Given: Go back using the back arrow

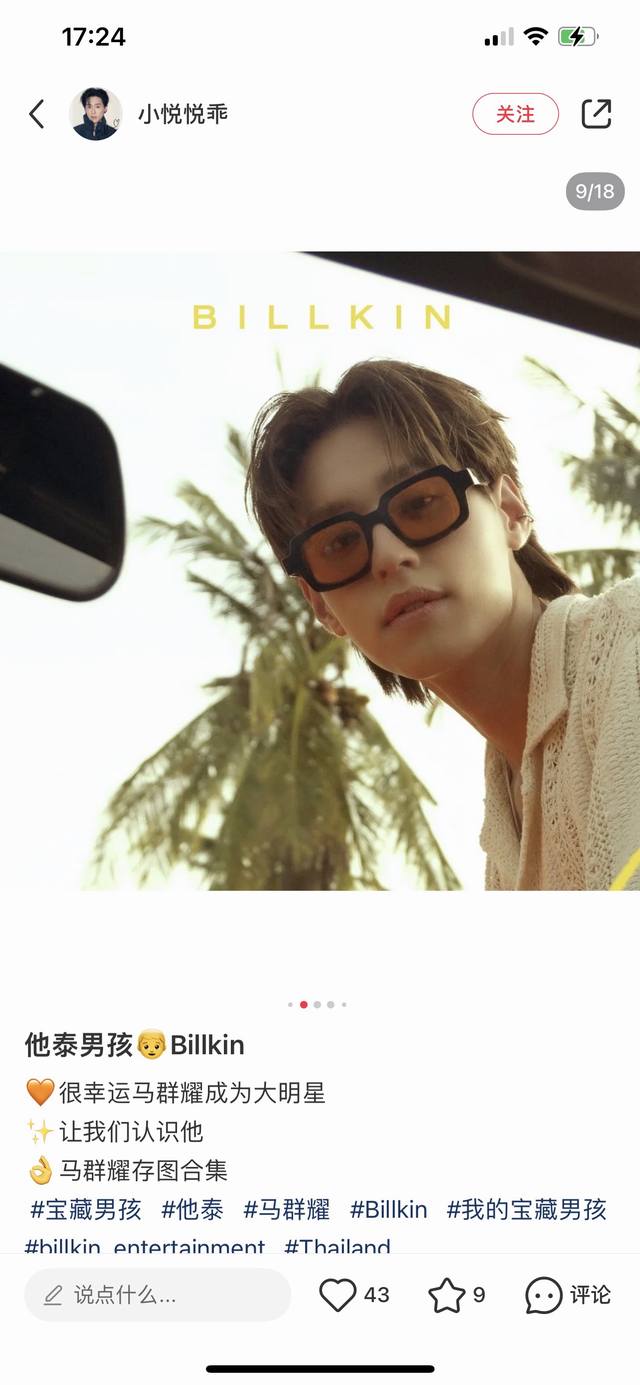Looking at the screenshot, I should [37, 114].
